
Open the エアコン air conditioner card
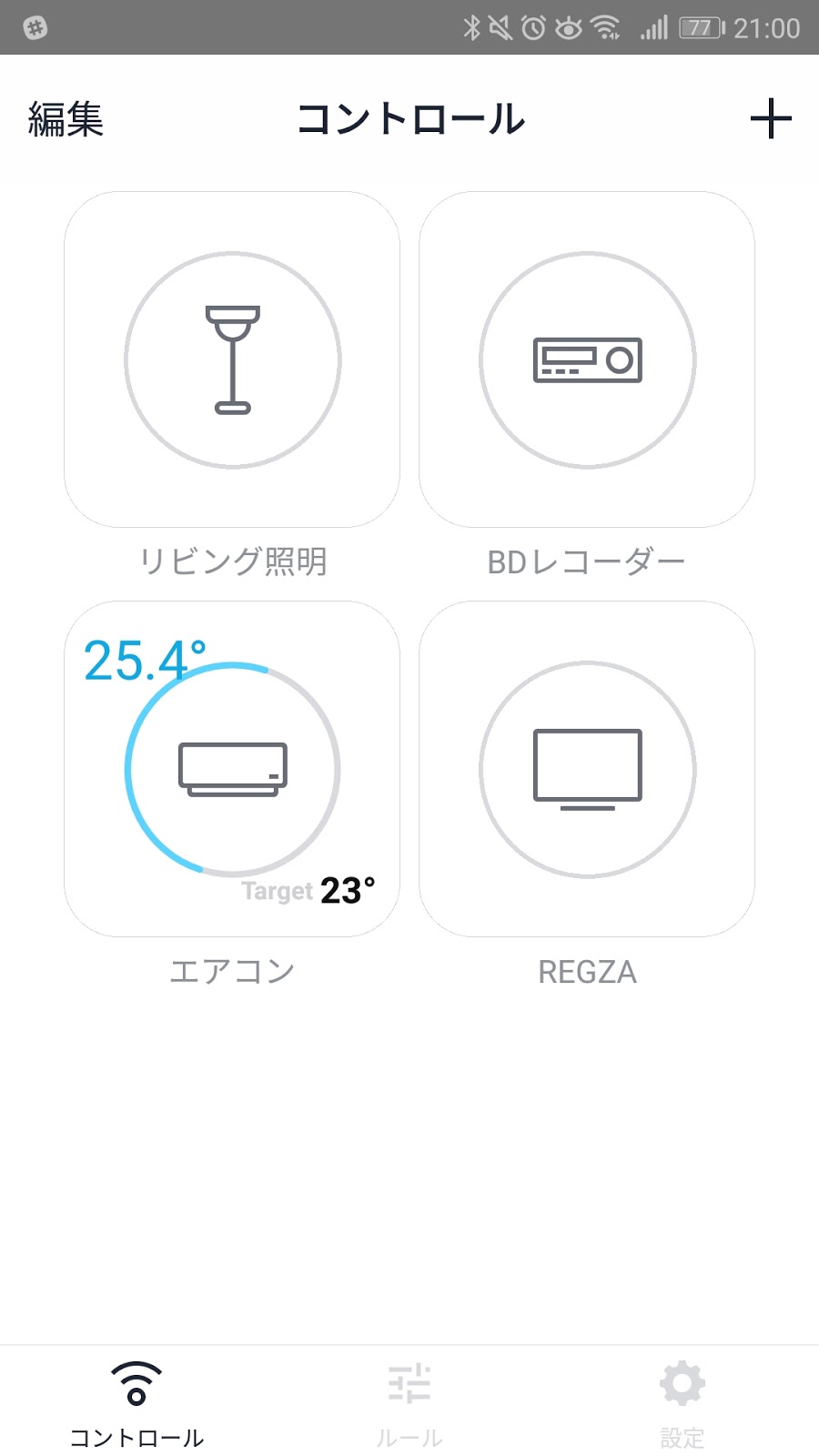click(x=232, y=770)
